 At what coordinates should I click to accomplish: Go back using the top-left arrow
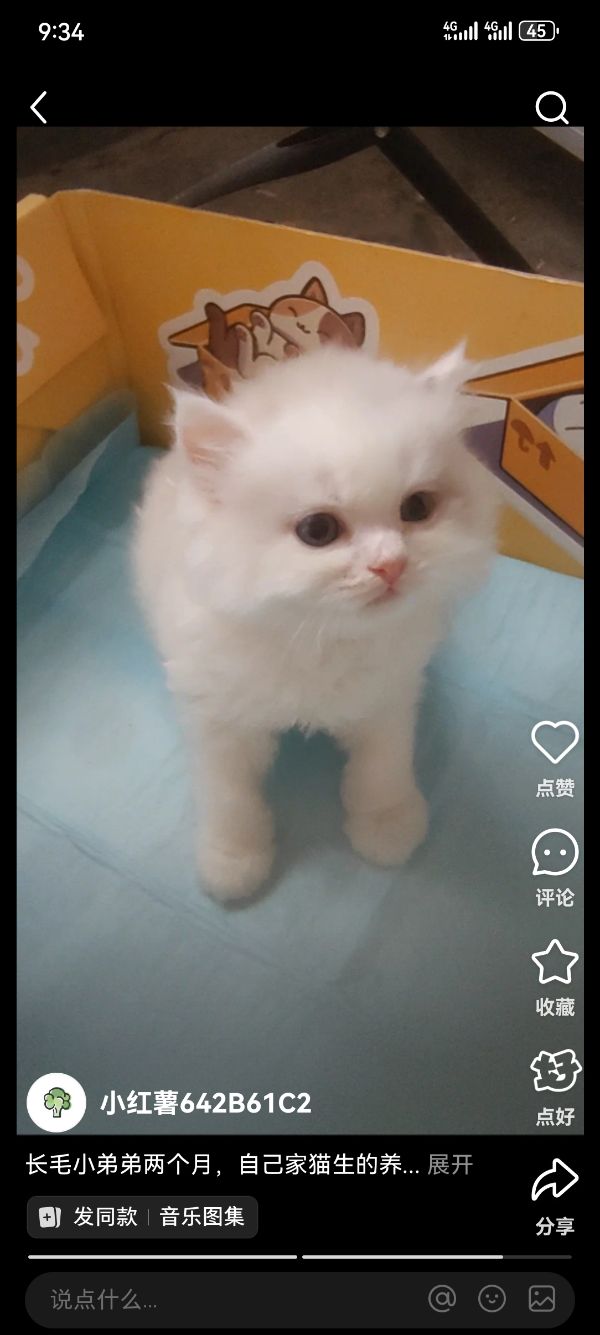(x=39, y=107)
